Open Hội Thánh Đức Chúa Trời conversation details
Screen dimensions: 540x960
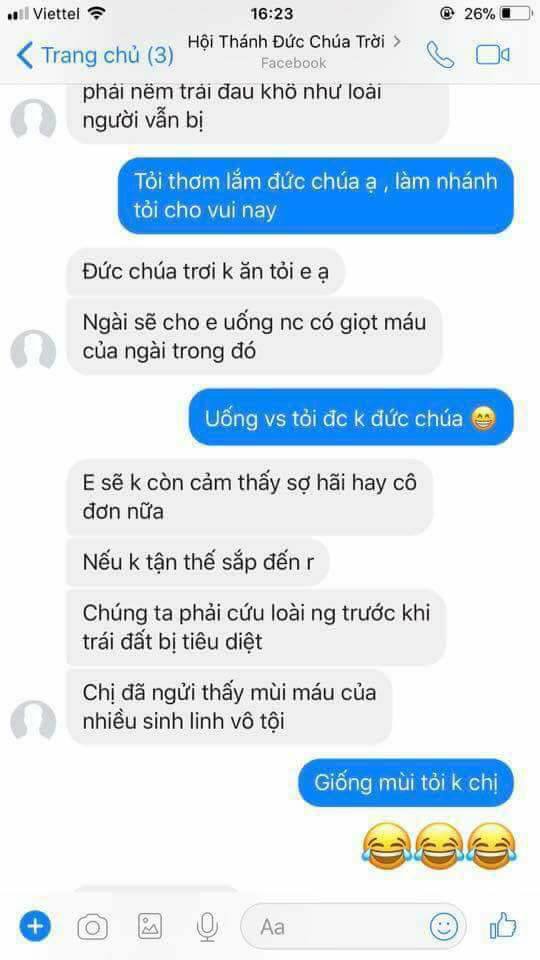[294, 50]
